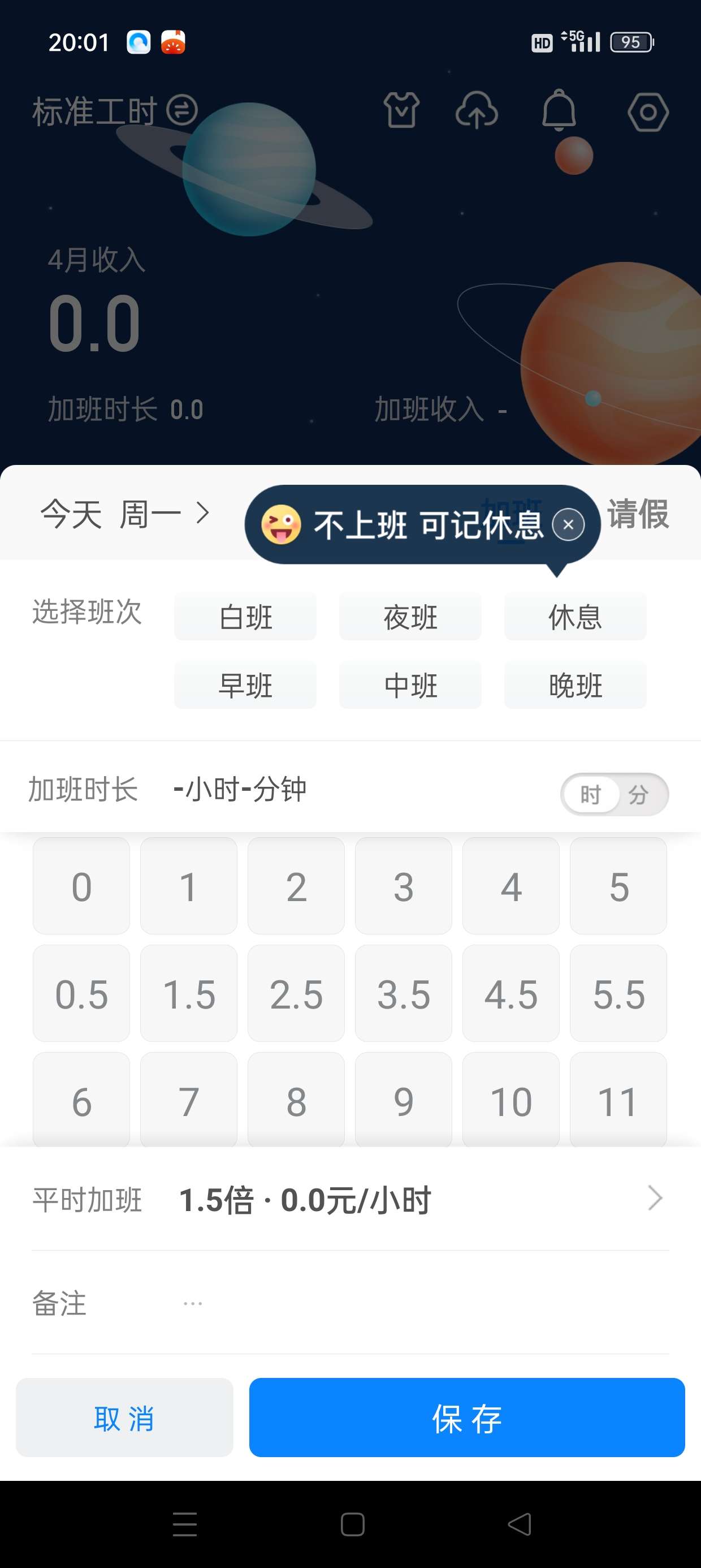Open the 今天 周一 date picker
This screenshot has height=1568, width=701.
click(125, 514)
